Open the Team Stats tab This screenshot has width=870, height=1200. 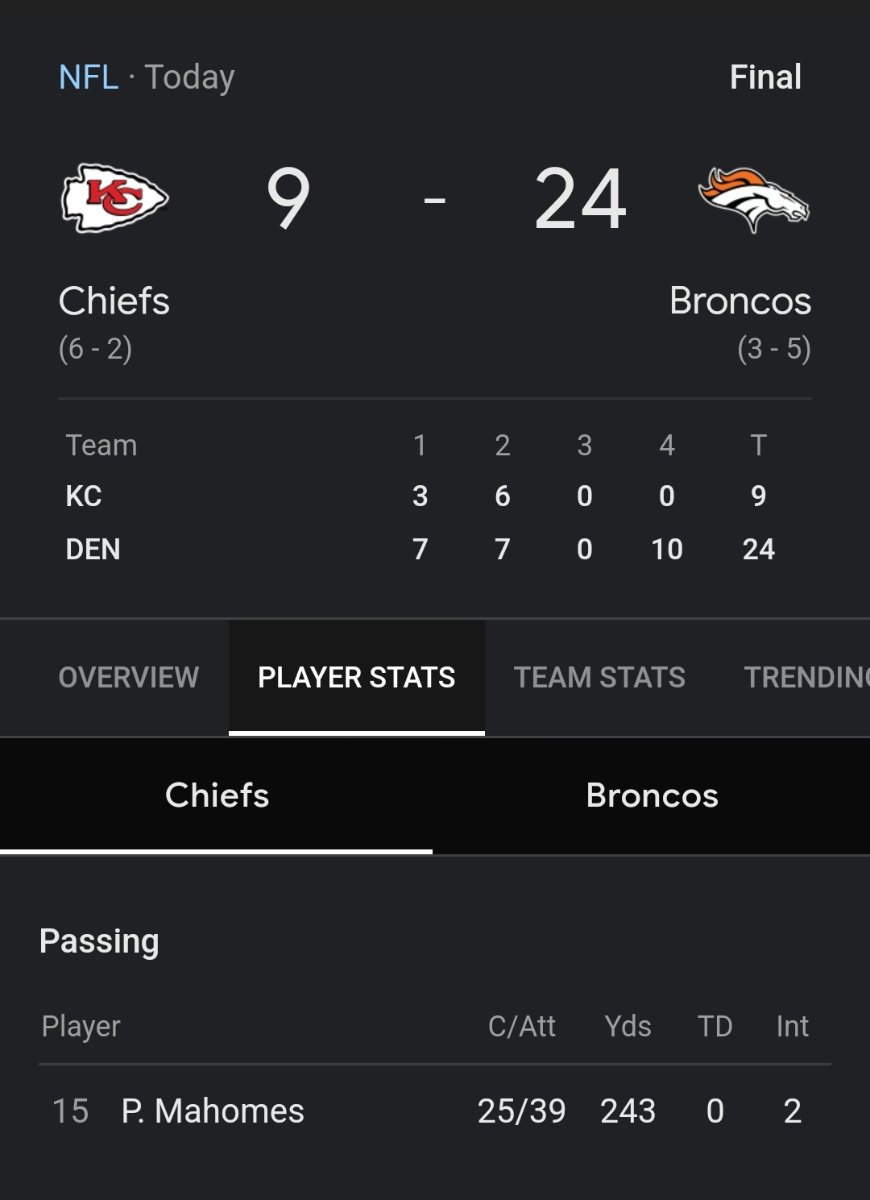tap(599, 677)
